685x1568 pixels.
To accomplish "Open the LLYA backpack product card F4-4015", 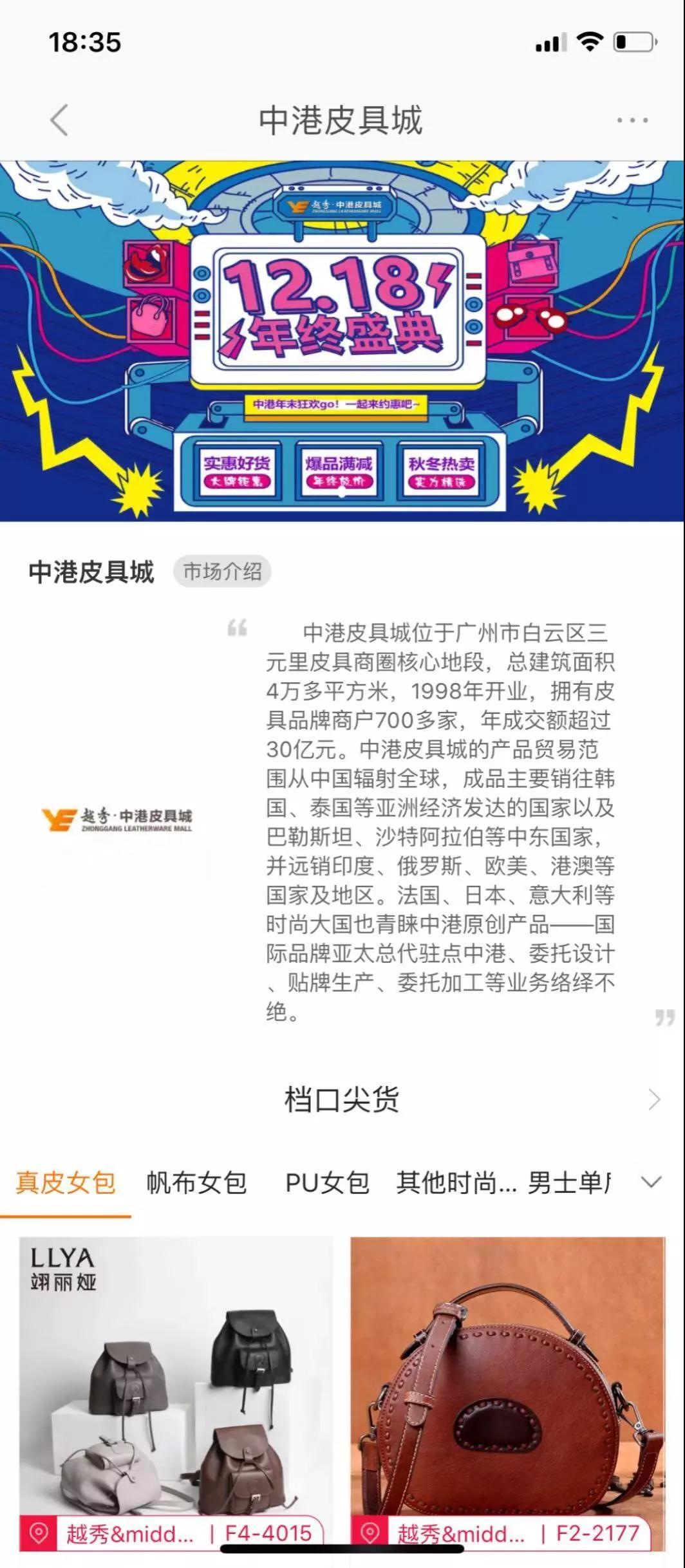I will tap(176, 1390).
